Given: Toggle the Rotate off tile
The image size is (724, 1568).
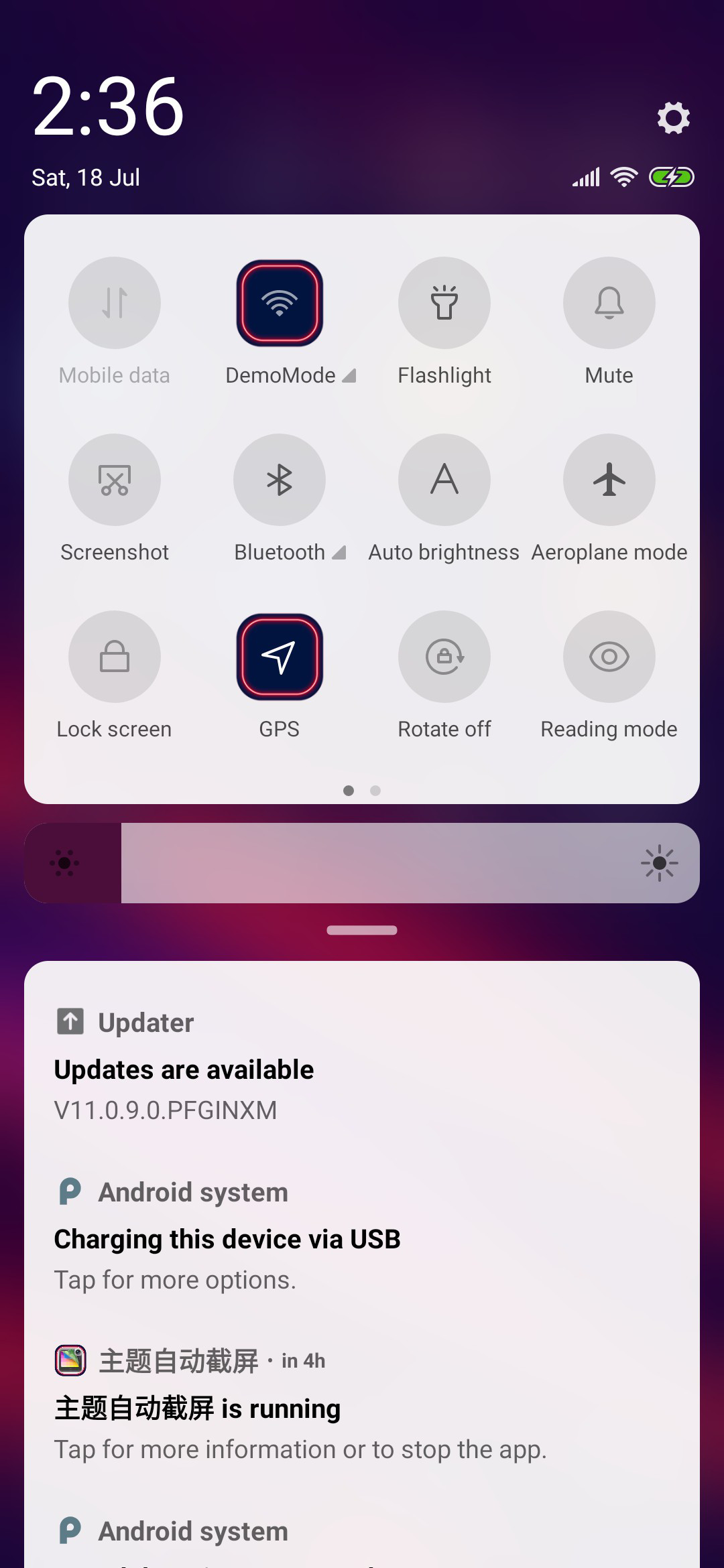Looking at the screenshot, I should pyautogui.click(x=444, y=657).
